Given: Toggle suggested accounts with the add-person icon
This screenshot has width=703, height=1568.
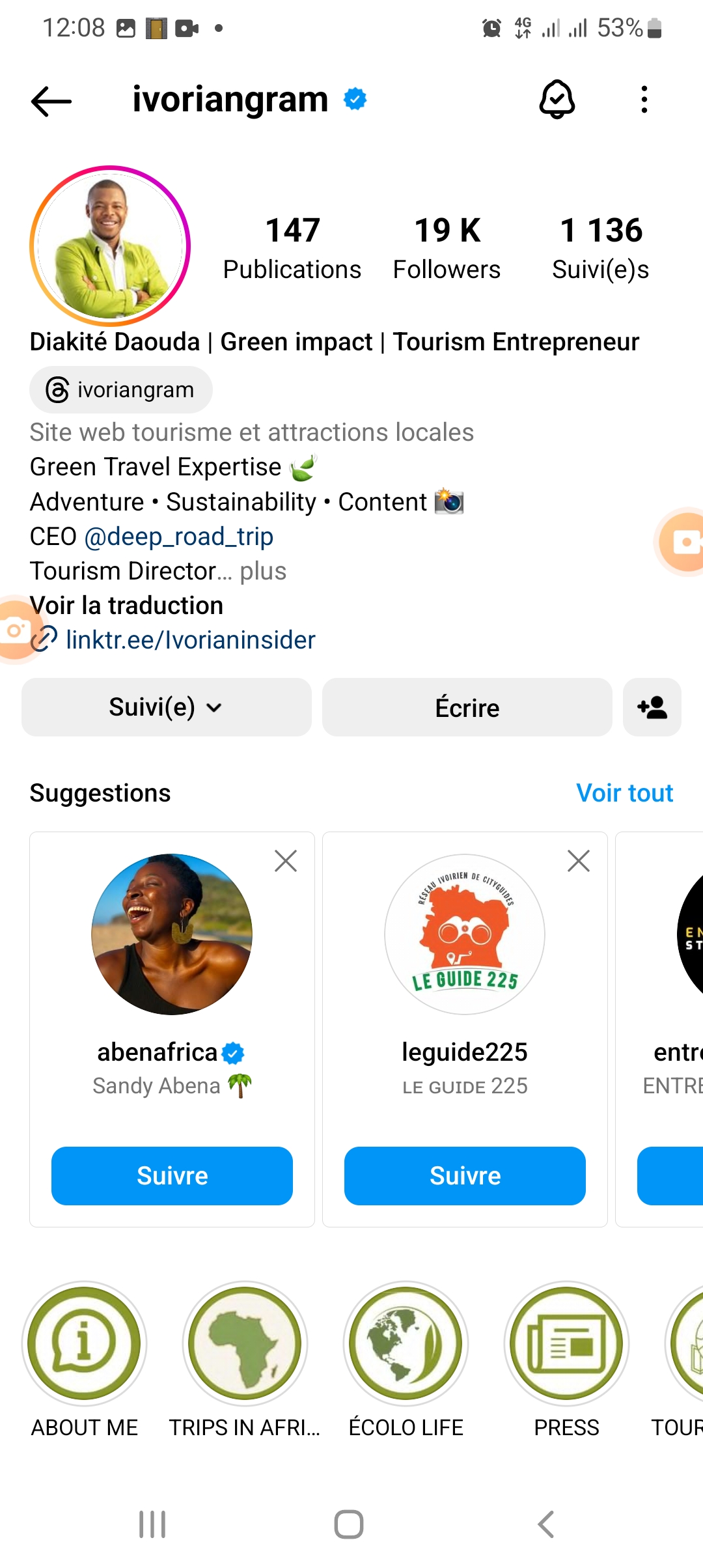Looking at the screenshot, I should click(x=652, y=707).
